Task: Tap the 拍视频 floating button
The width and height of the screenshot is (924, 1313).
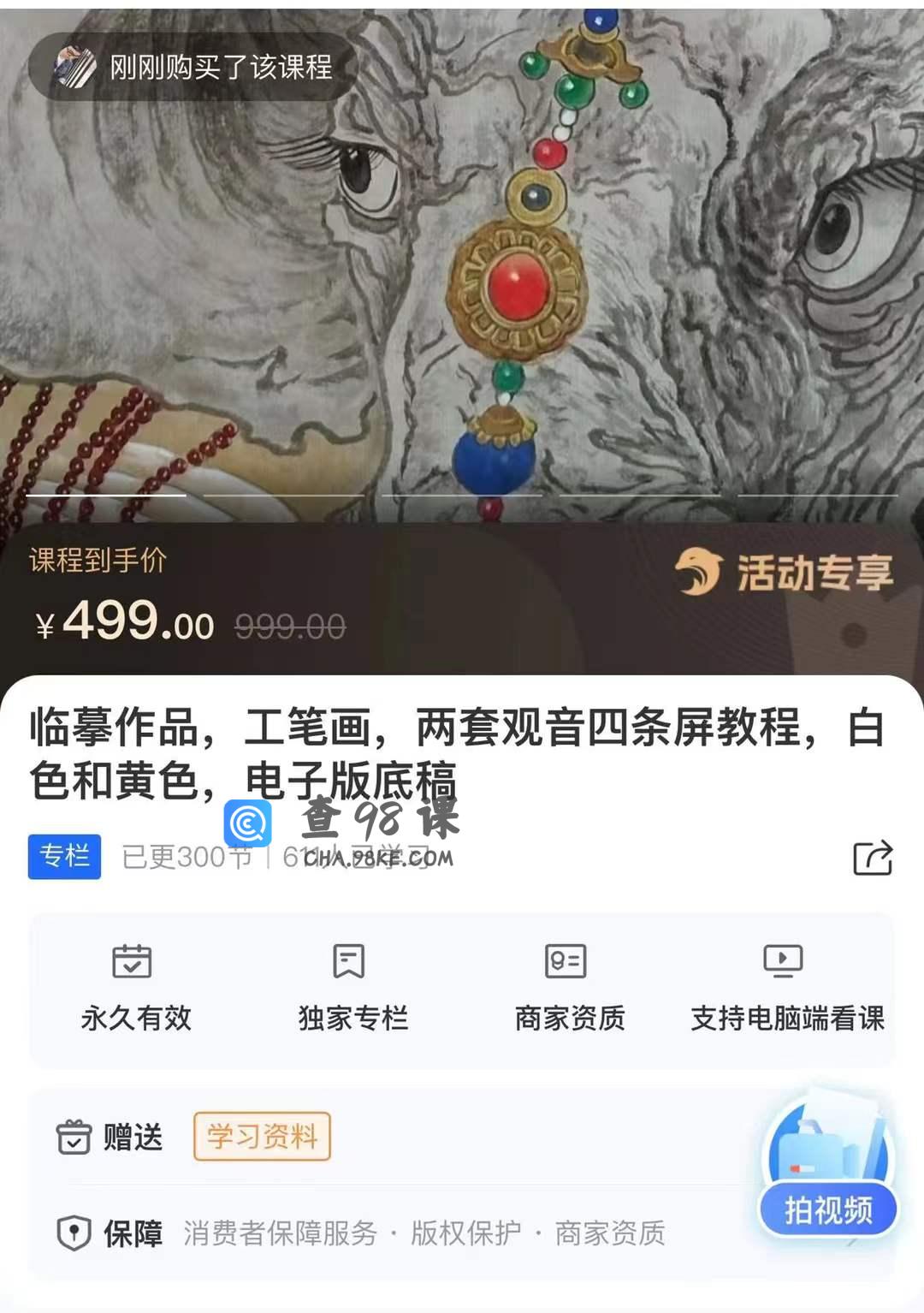Action: 827,1209
